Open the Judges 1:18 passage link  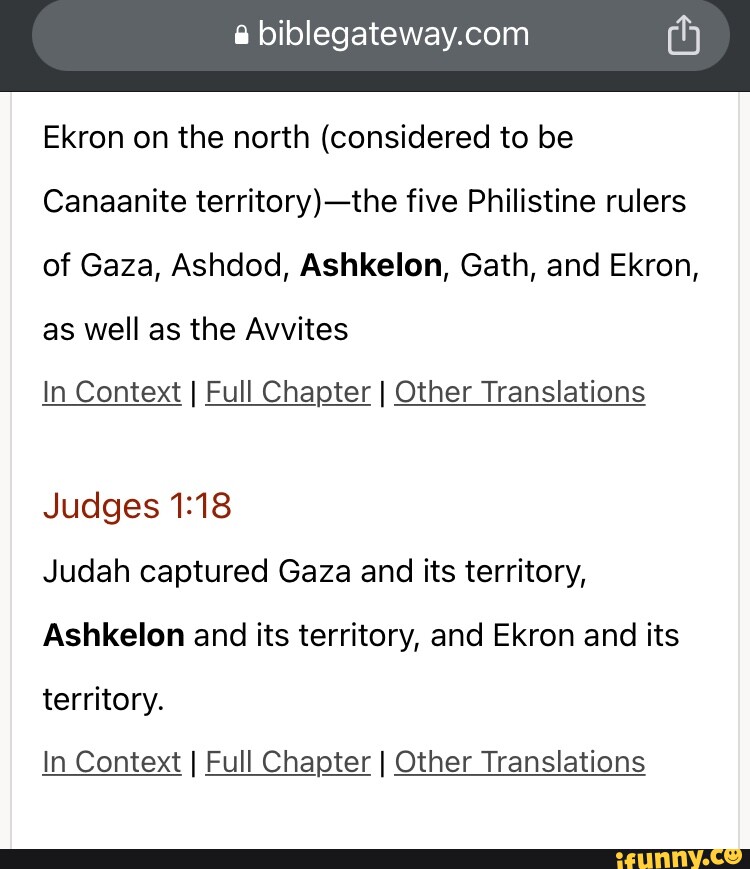click(x=137, y=507)
